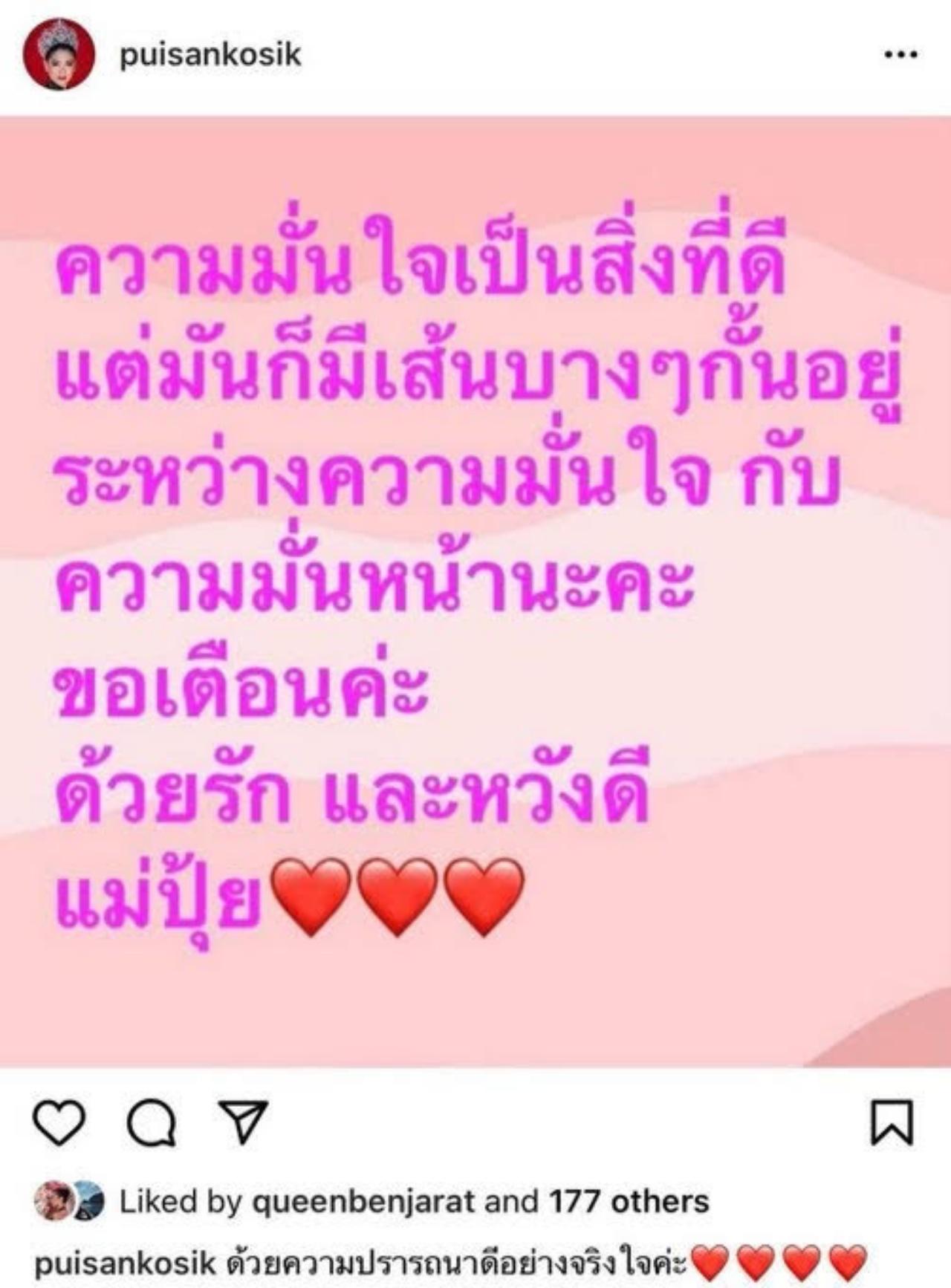
Task: Like this post with the heart icon
Action: (59, 1122)
